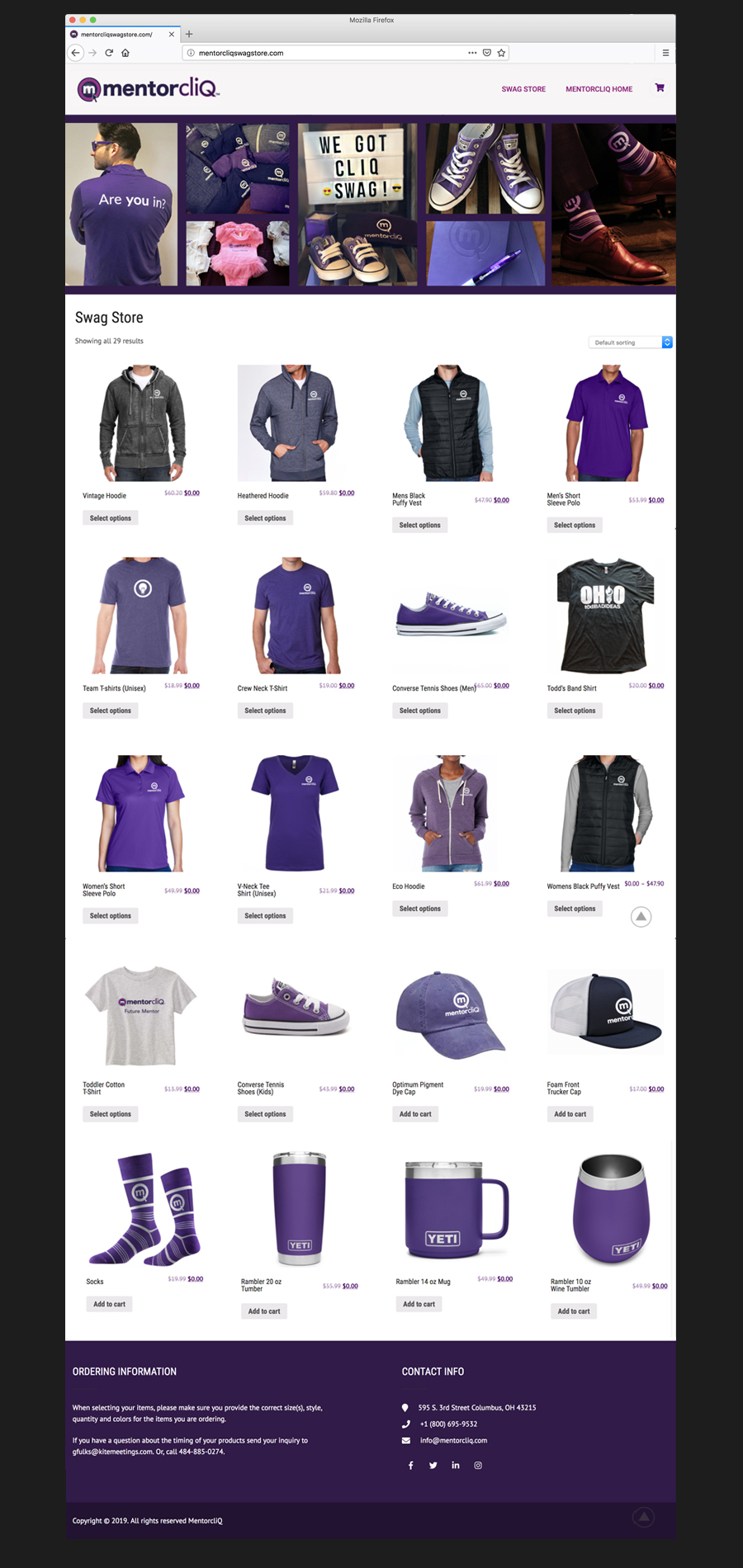Screen dimensions: 743x1568
Task: Open the LinkedIn icon in Contact Info
Action: click(455, 1465)
